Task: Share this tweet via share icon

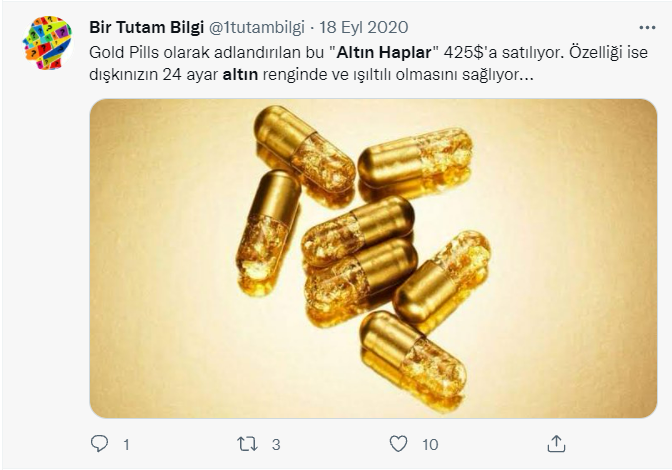Action: point(558,443)
